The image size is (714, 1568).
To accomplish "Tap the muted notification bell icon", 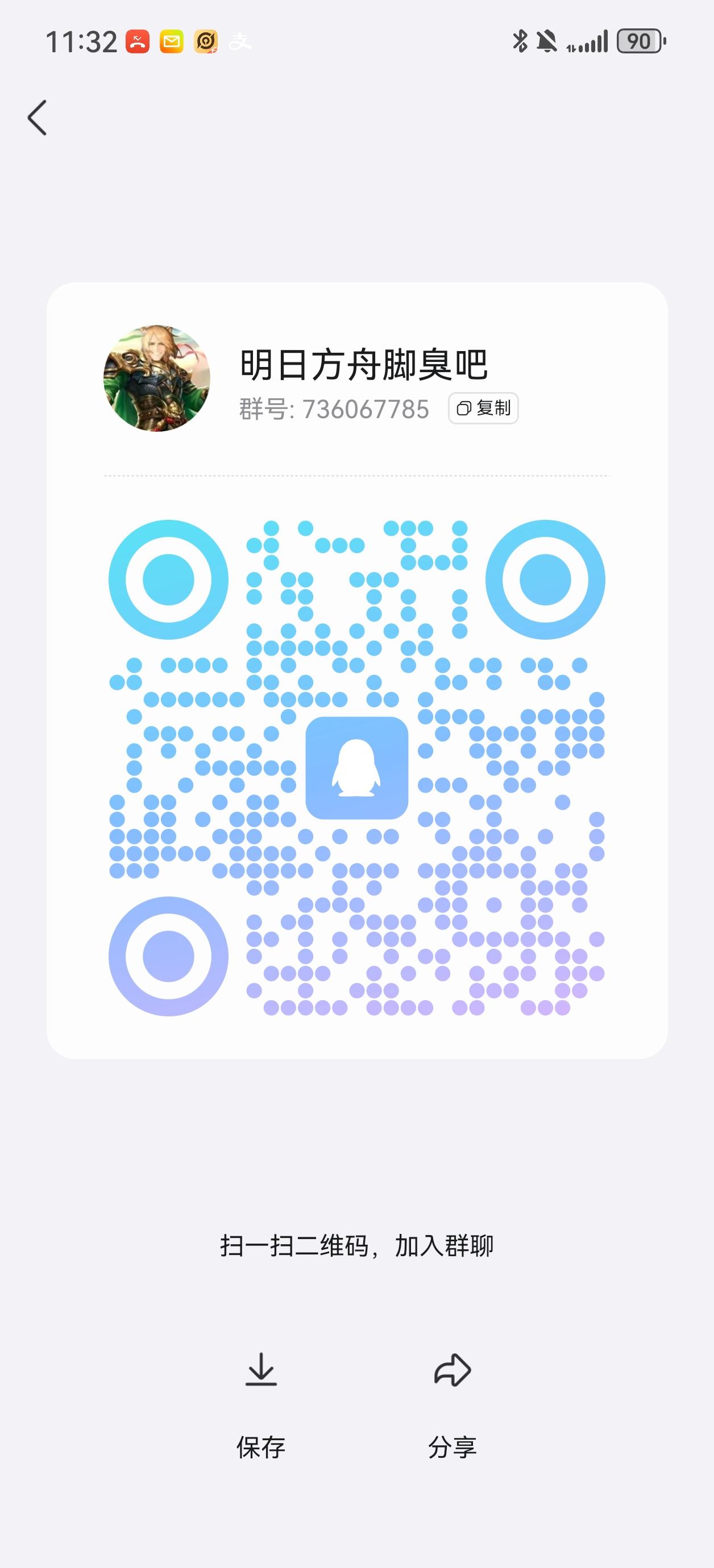I will 547,41.
